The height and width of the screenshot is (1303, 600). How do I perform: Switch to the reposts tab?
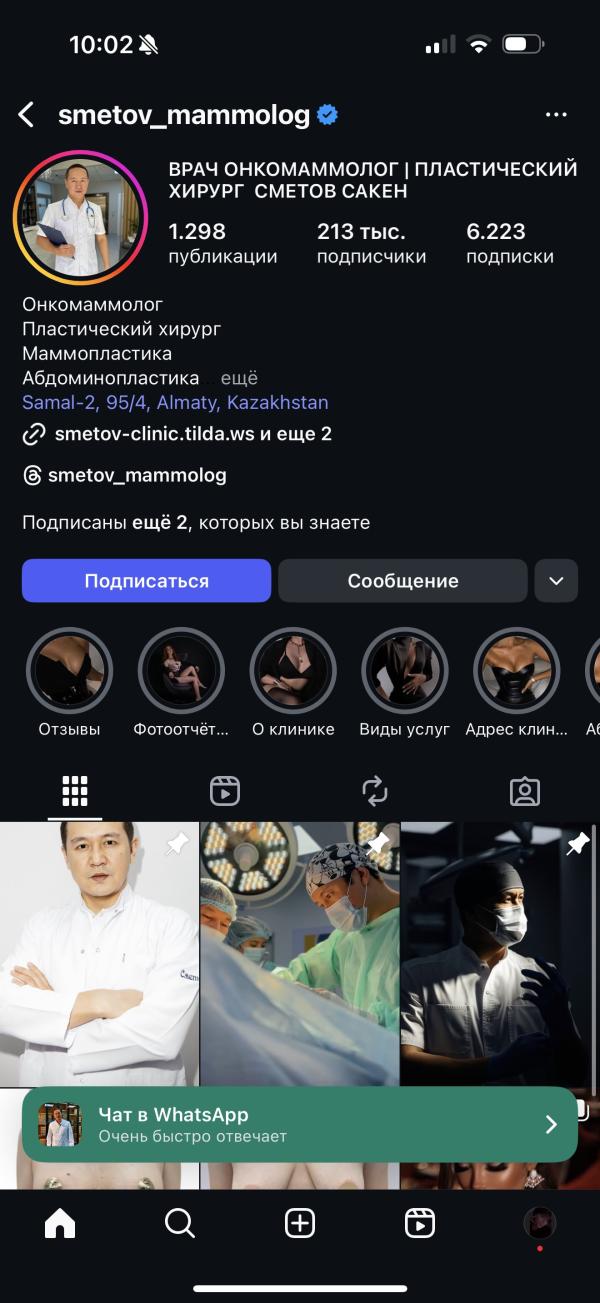click(375, 791)
